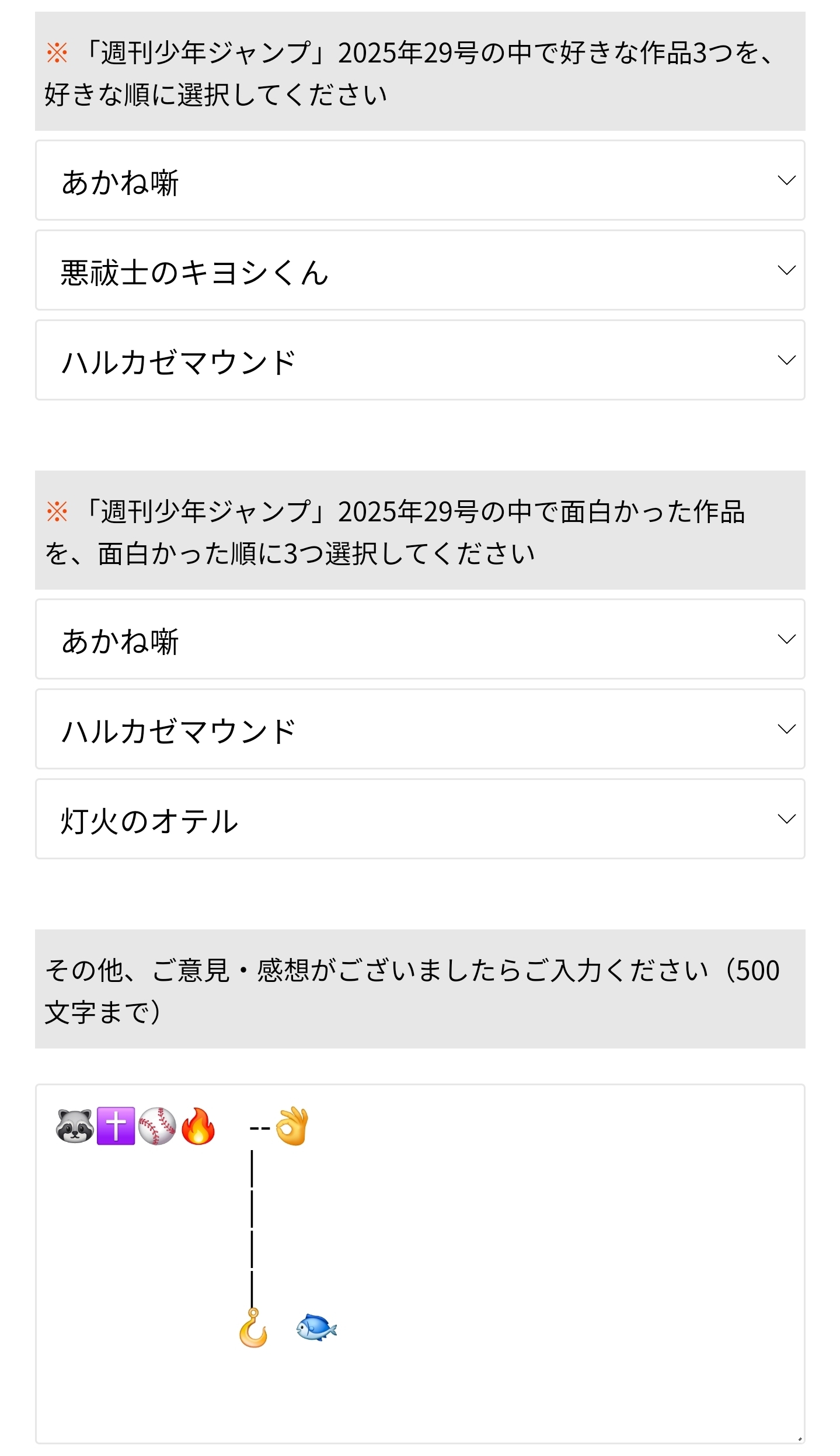
Task: Expand あかね噺 dropdown under 面白かった作品 question
Action: pyautogui.click(x=420, y=639)
